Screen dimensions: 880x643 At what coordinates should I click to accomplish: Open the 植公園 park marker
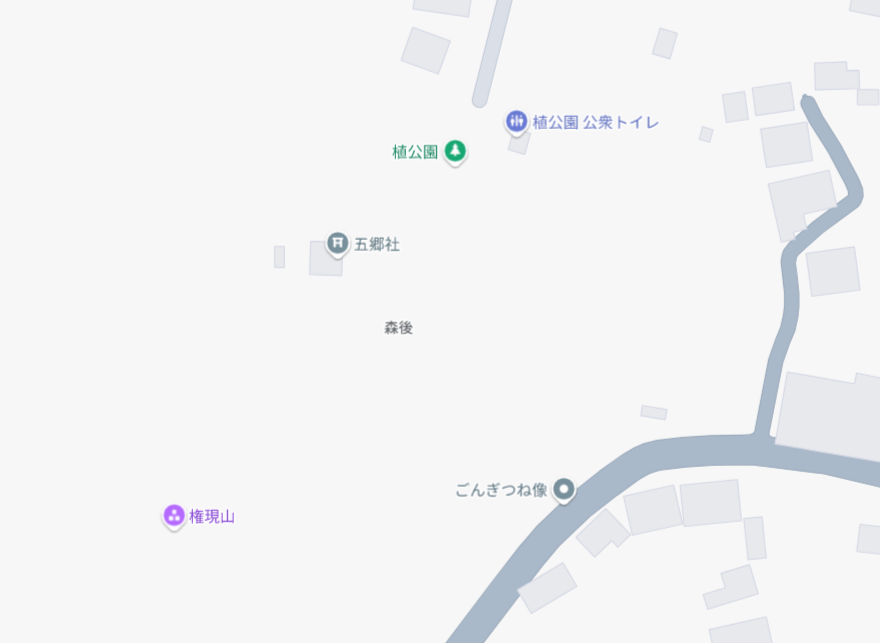(x=455, y=152)
